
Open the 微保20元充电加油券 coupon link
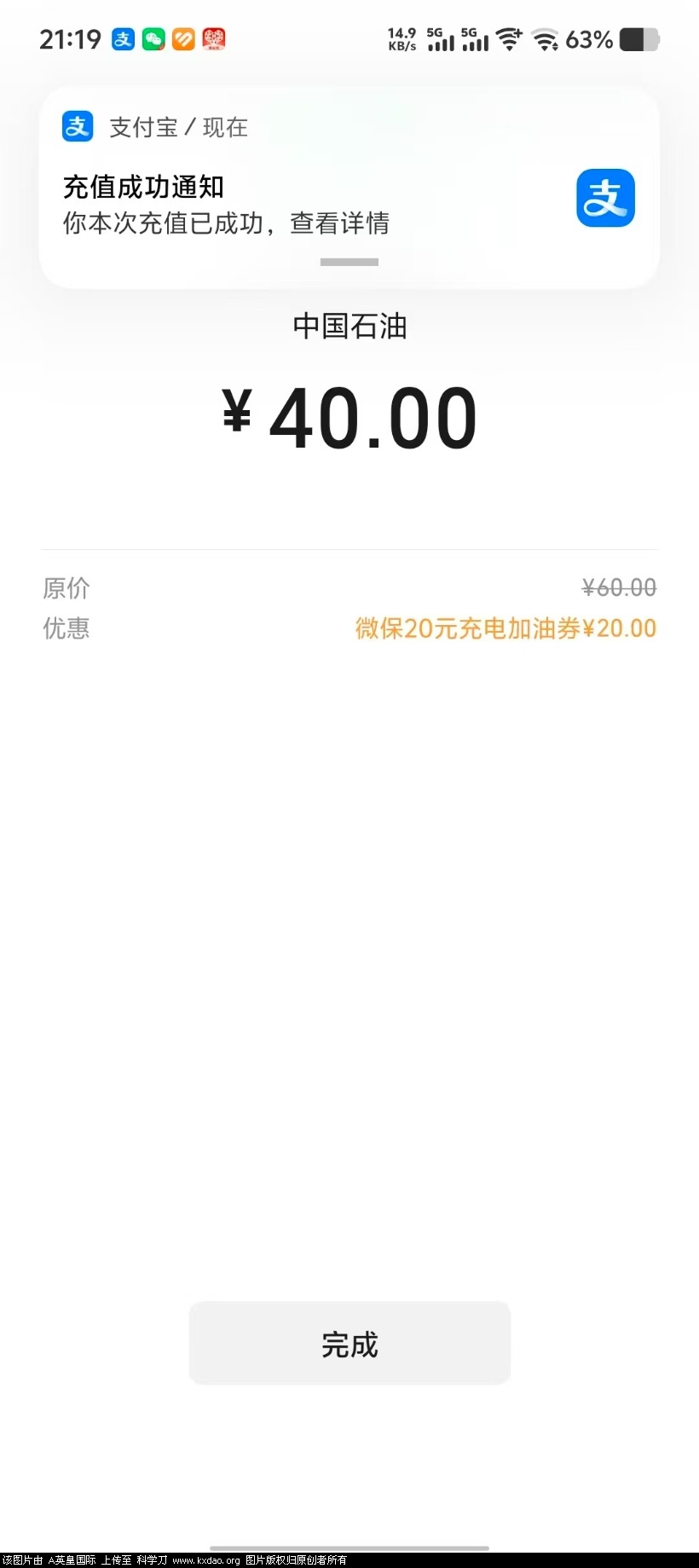click(505, 628)
